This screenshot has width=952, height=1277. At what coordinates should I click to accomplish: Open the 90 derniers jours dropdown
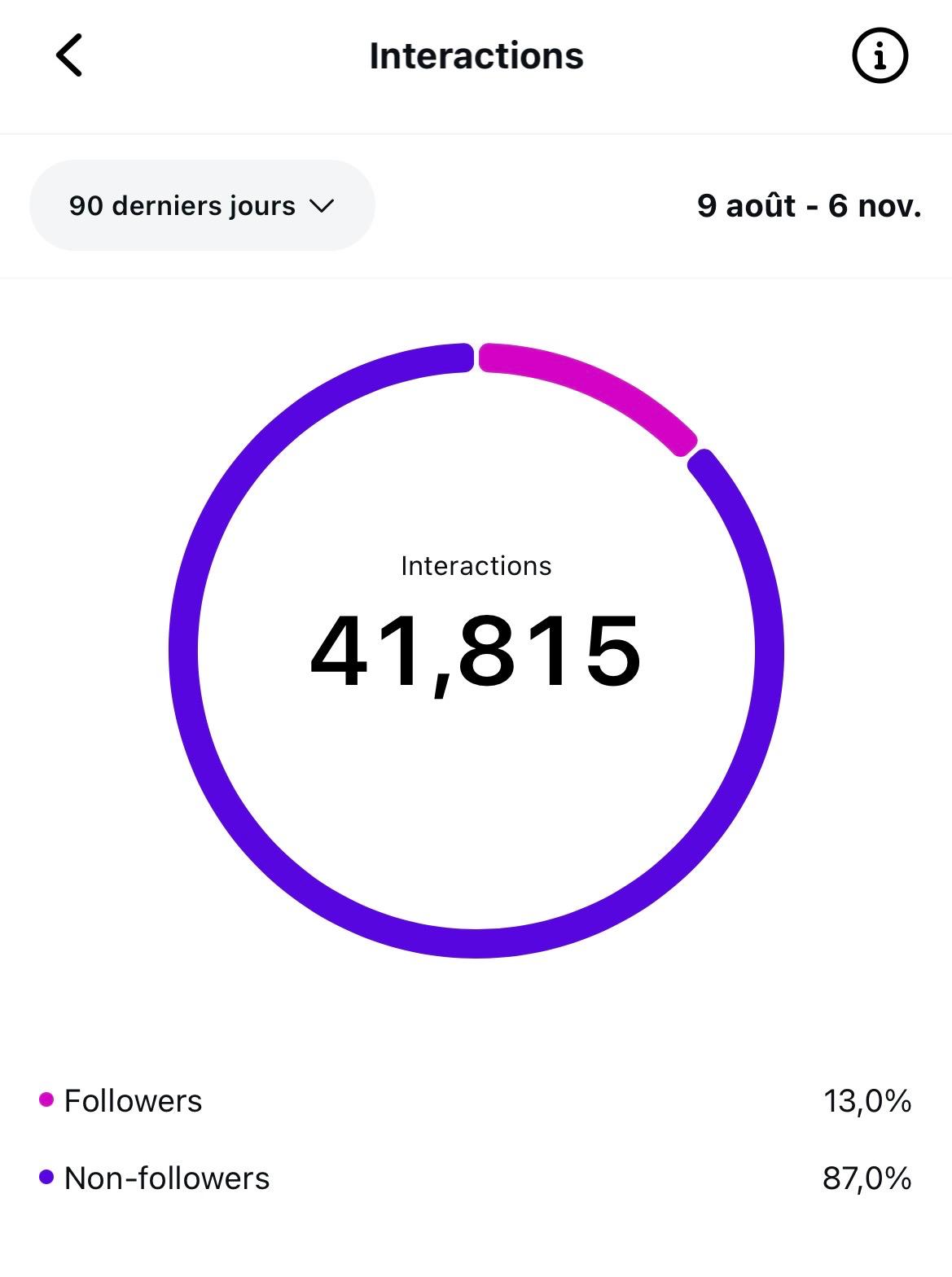tap(202, 205)
